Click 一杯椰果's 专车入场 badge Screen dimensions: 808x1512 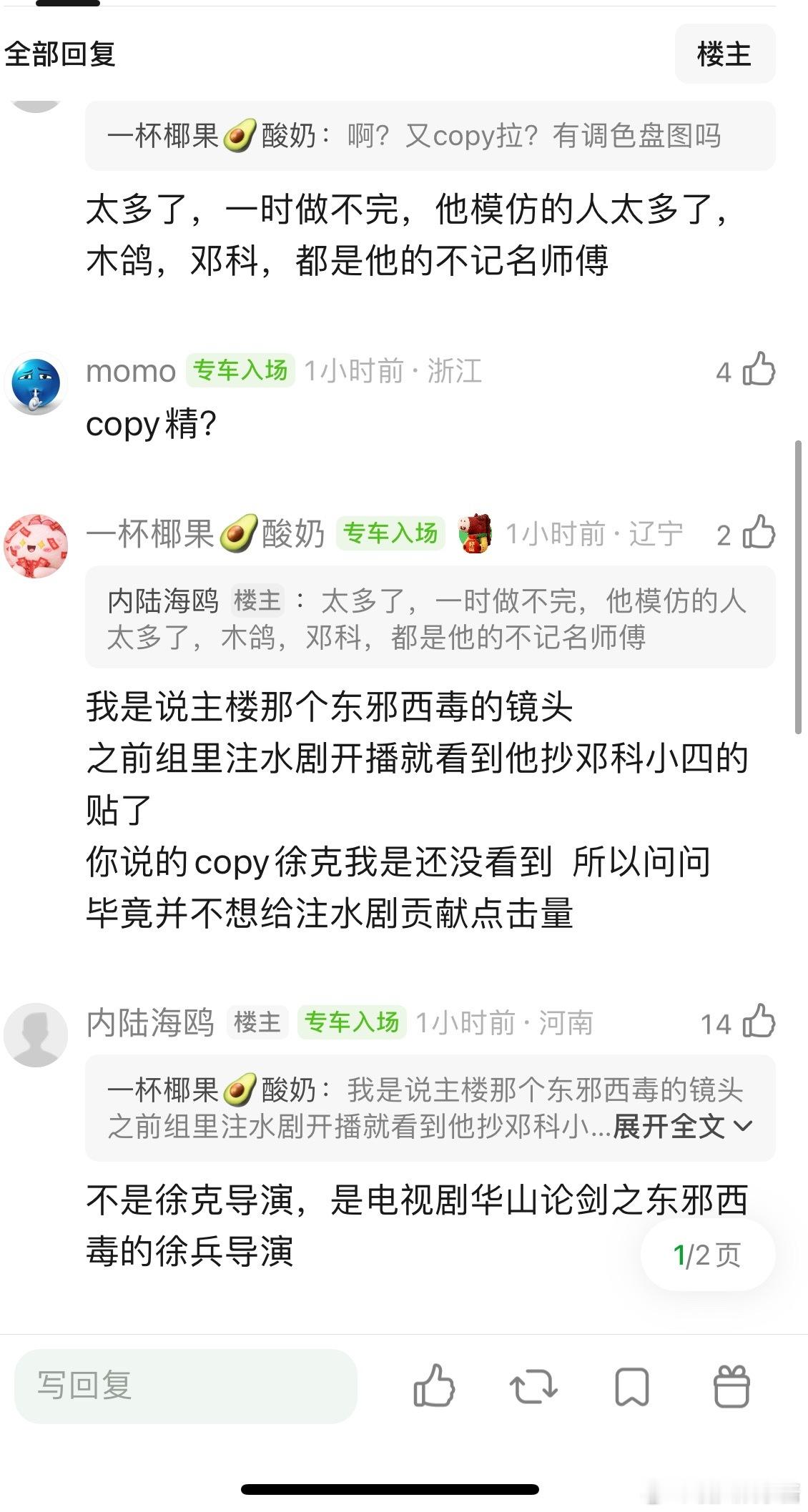tap(390, 533)
